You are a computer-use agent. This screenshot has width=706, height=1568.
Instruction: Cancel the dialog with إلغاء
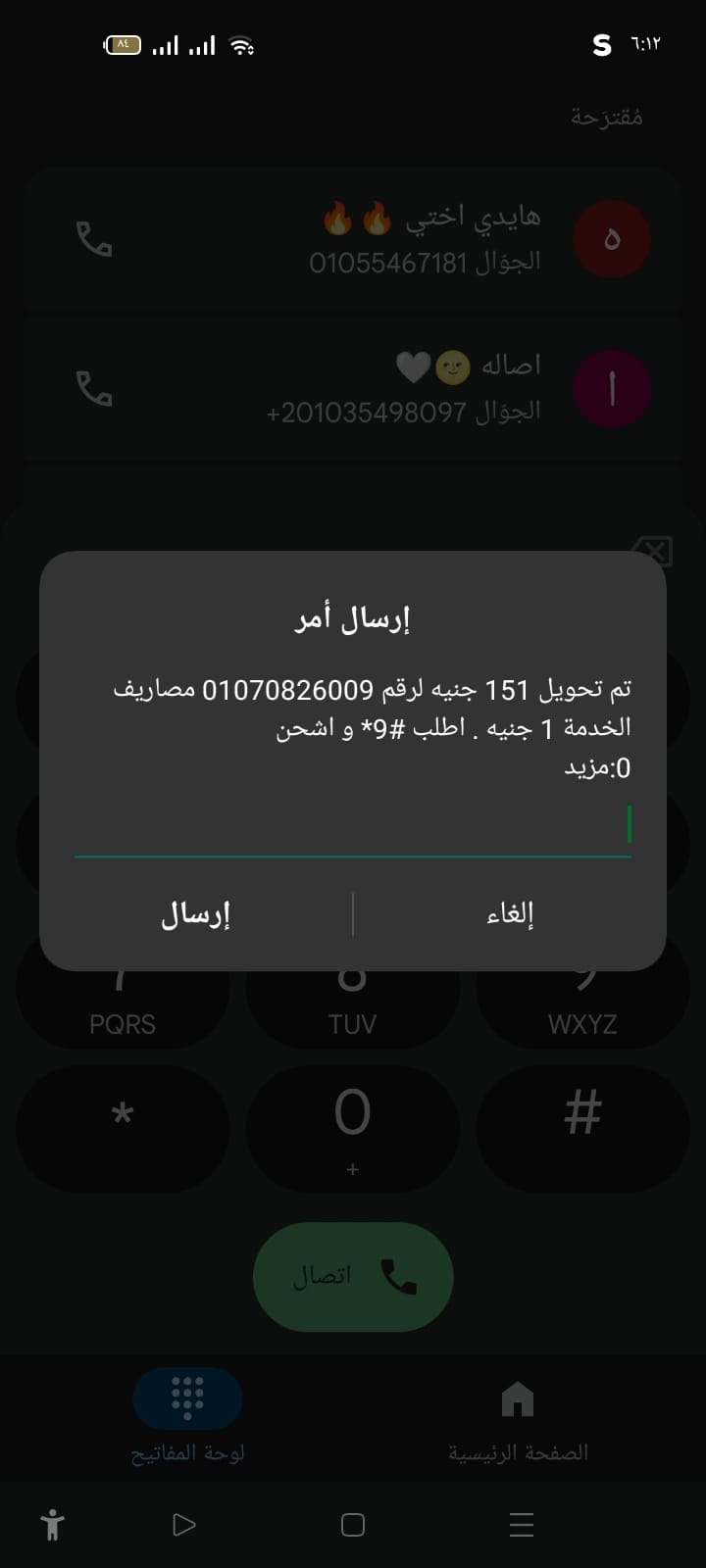510,914
